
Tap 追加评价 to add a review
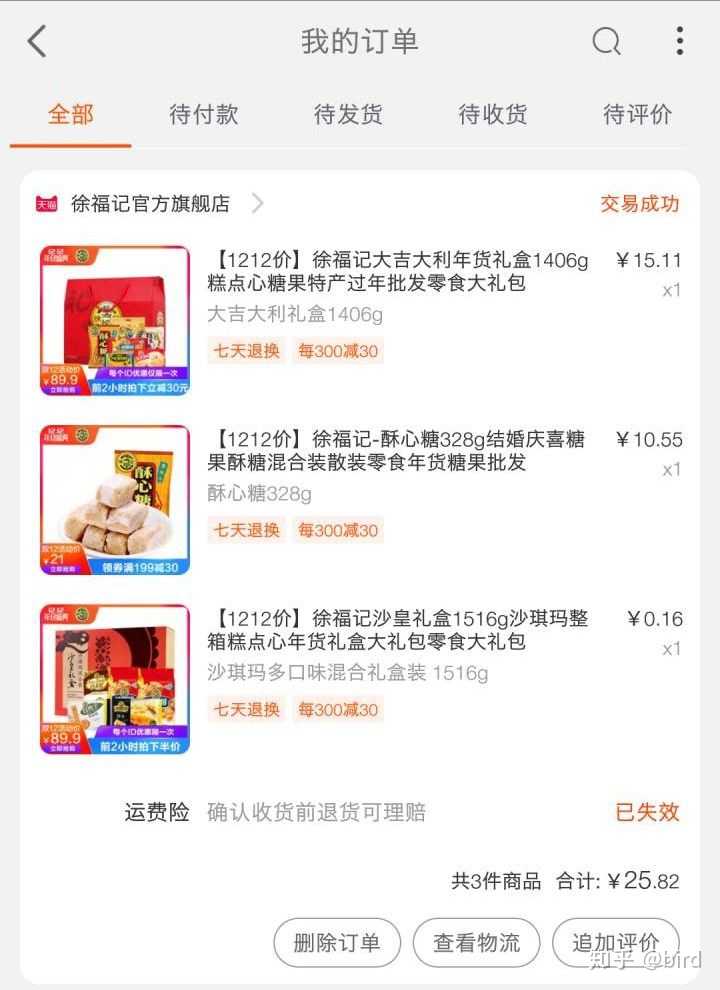pos(615,943)
